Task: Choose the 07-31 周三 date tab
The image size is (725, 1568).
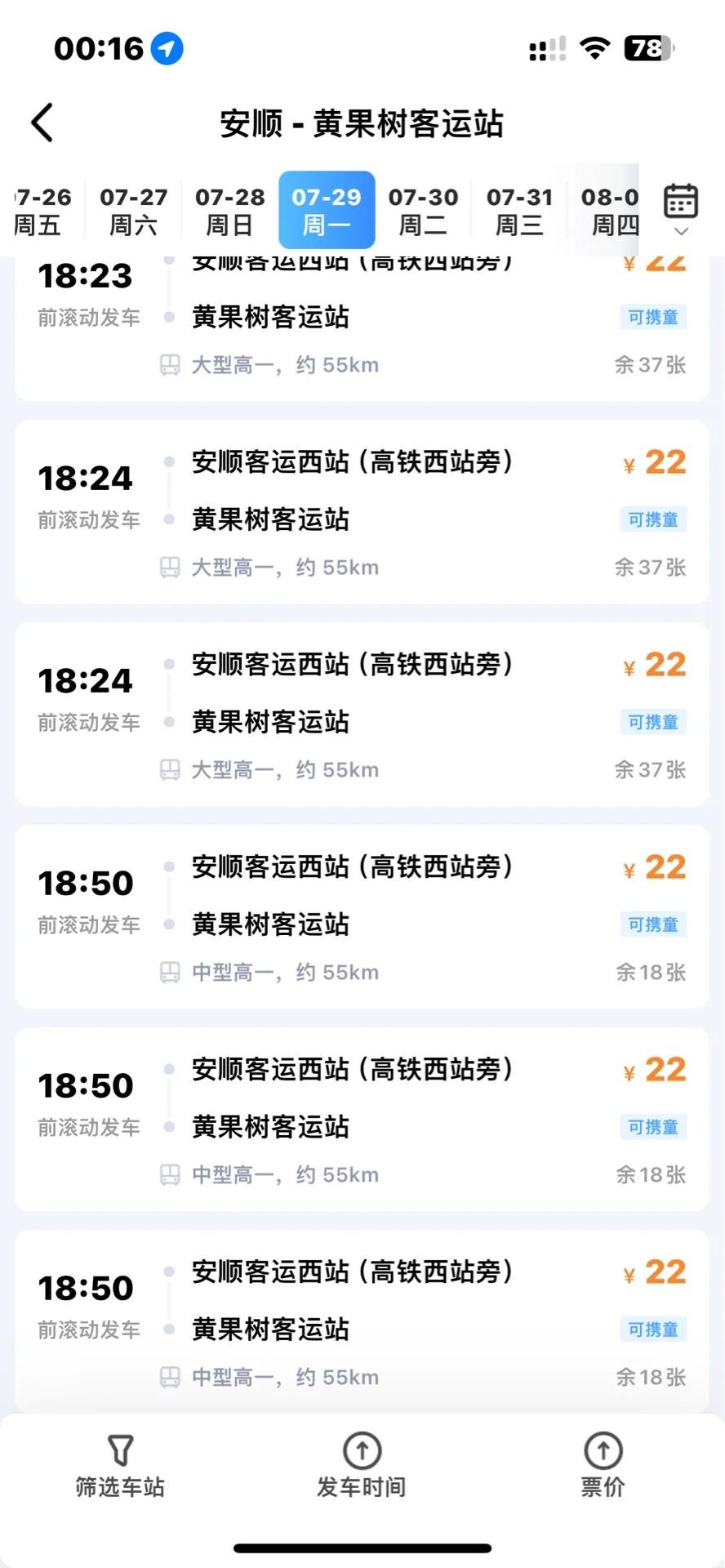Action: point(519,211)
